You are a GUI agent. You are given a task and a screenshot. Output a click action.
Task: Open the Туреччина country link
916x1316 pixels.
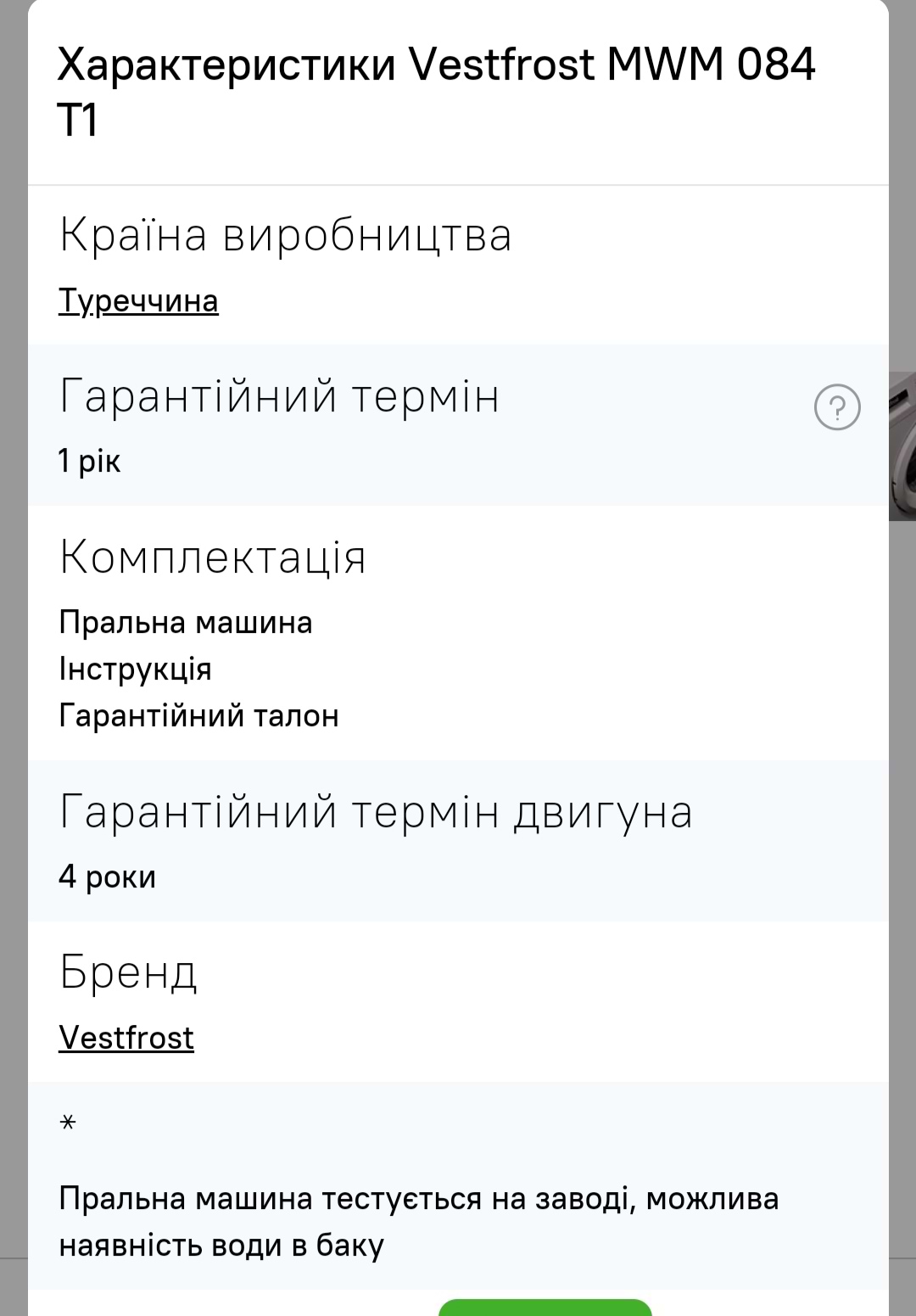(138, 301)
